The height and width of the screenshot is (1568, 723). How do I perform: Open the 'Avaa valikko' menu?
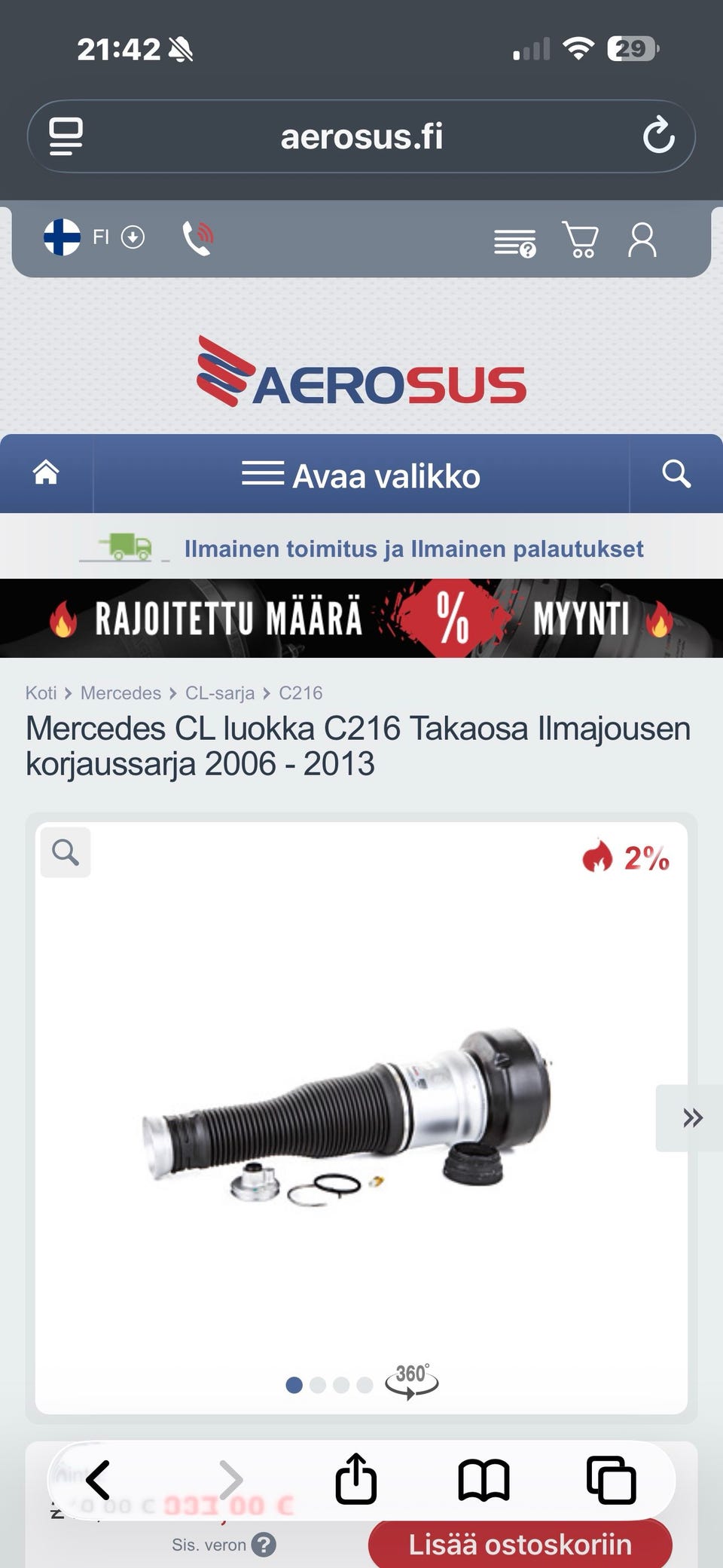click(x=361, y=474)
